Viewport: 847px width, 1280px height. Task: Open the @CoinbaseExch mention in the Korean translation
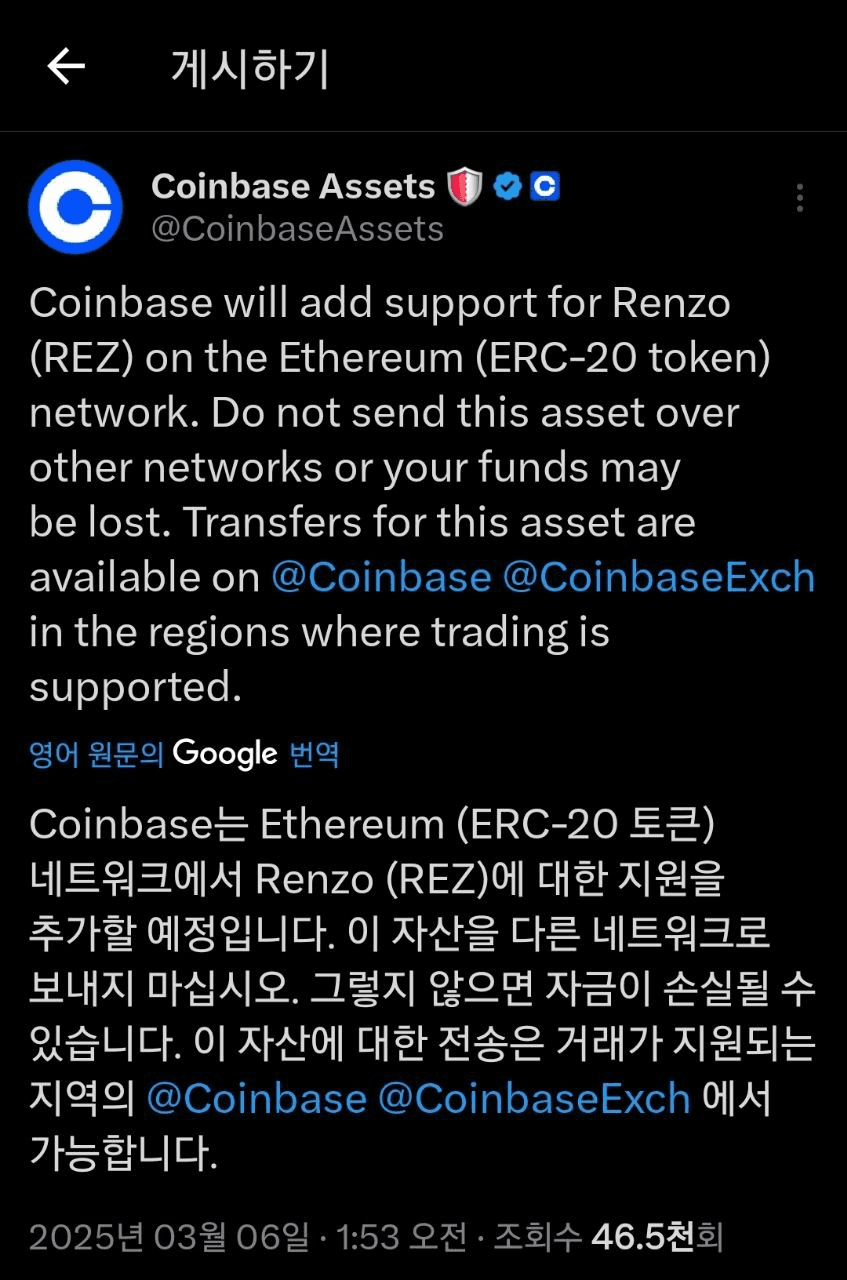pos(534,1099)
